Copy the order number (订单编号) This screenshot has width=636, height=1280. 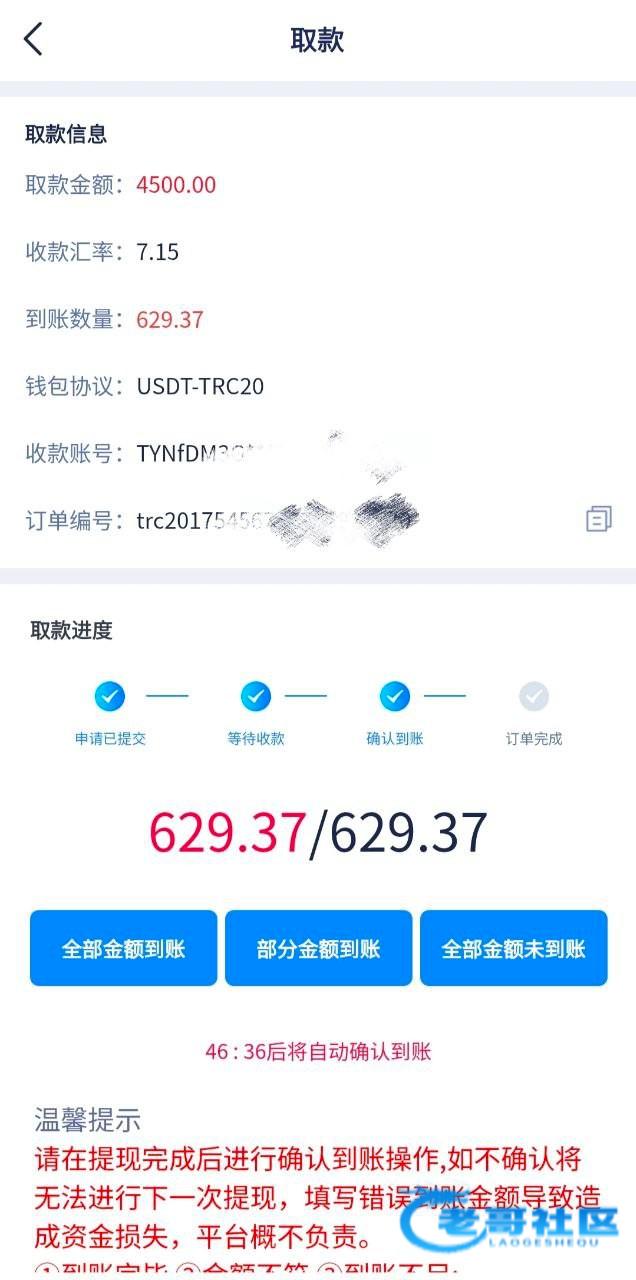[x=598, y=518]
